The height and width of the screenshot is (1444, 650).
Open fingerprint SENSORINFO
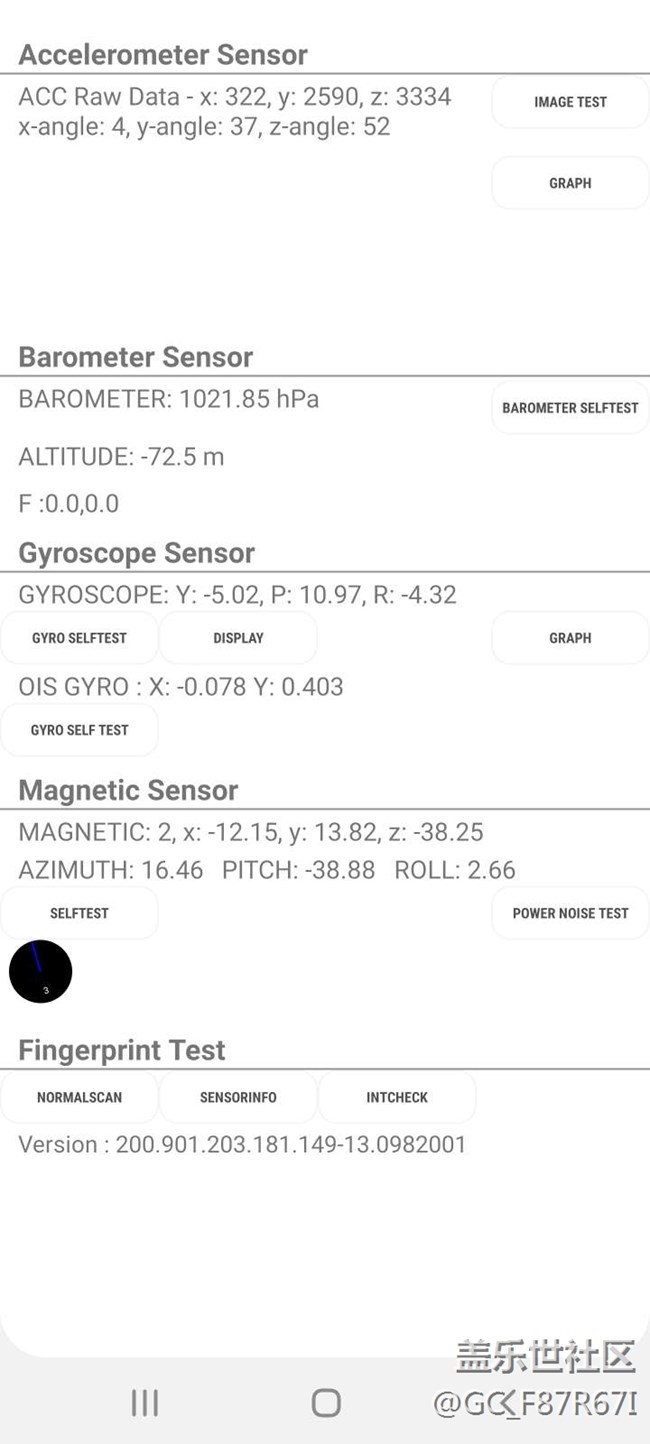point(238,1097)
